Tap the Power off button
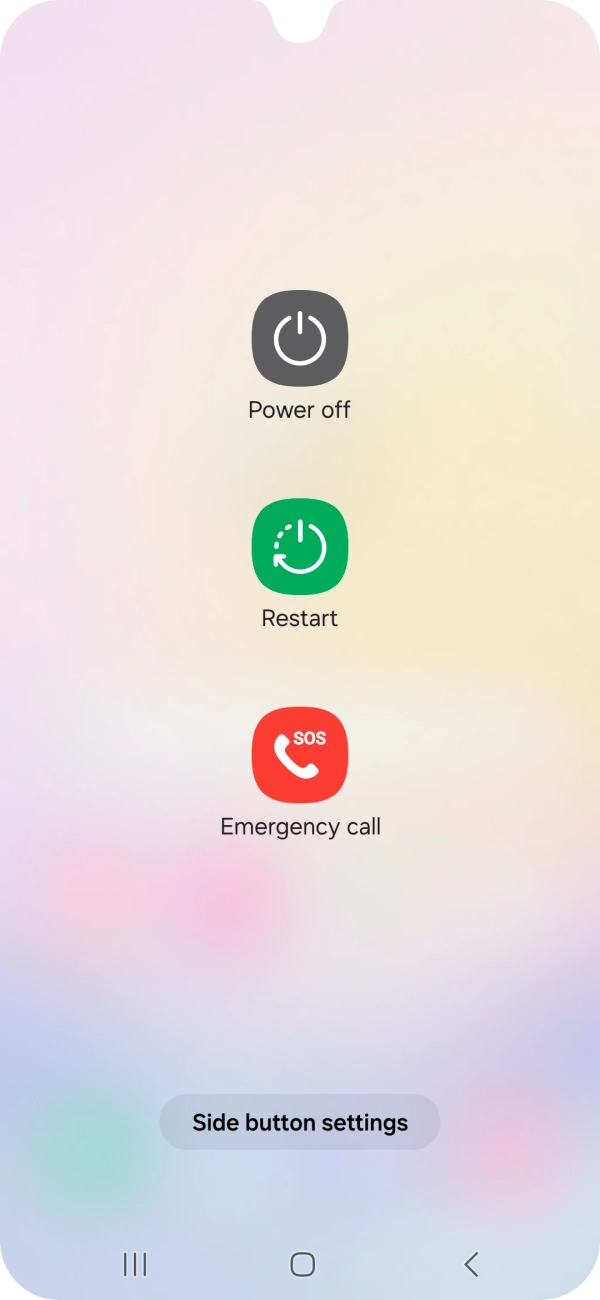600x1300 pixels. pyautogui.click(x=300, y=338)
